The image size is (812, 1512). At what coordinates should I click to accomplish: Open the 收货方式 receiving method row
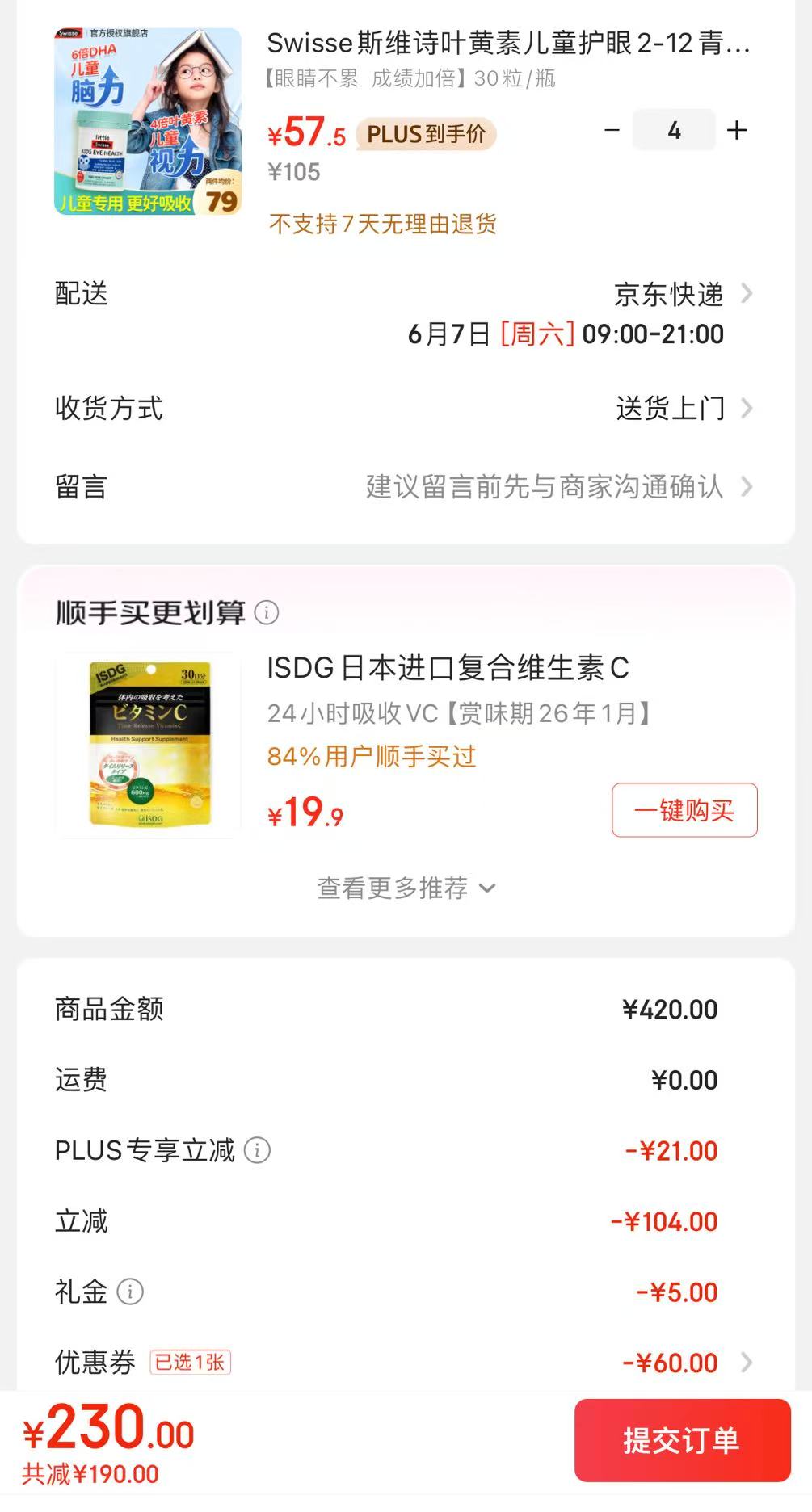(x=406, y=409)
